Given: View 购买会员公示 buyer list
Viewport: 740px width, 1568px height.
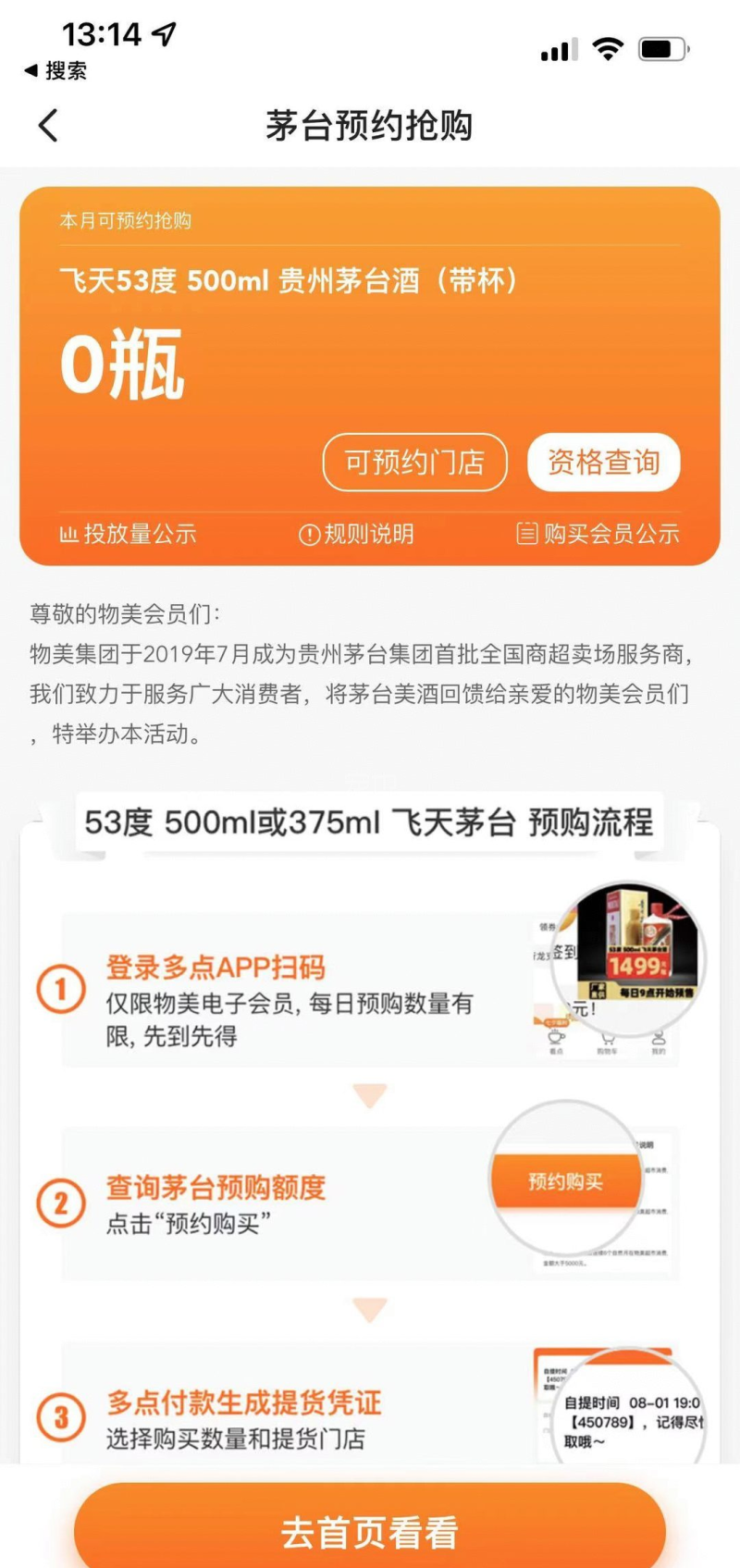Looking at the screenshot, I should [598, 534].
